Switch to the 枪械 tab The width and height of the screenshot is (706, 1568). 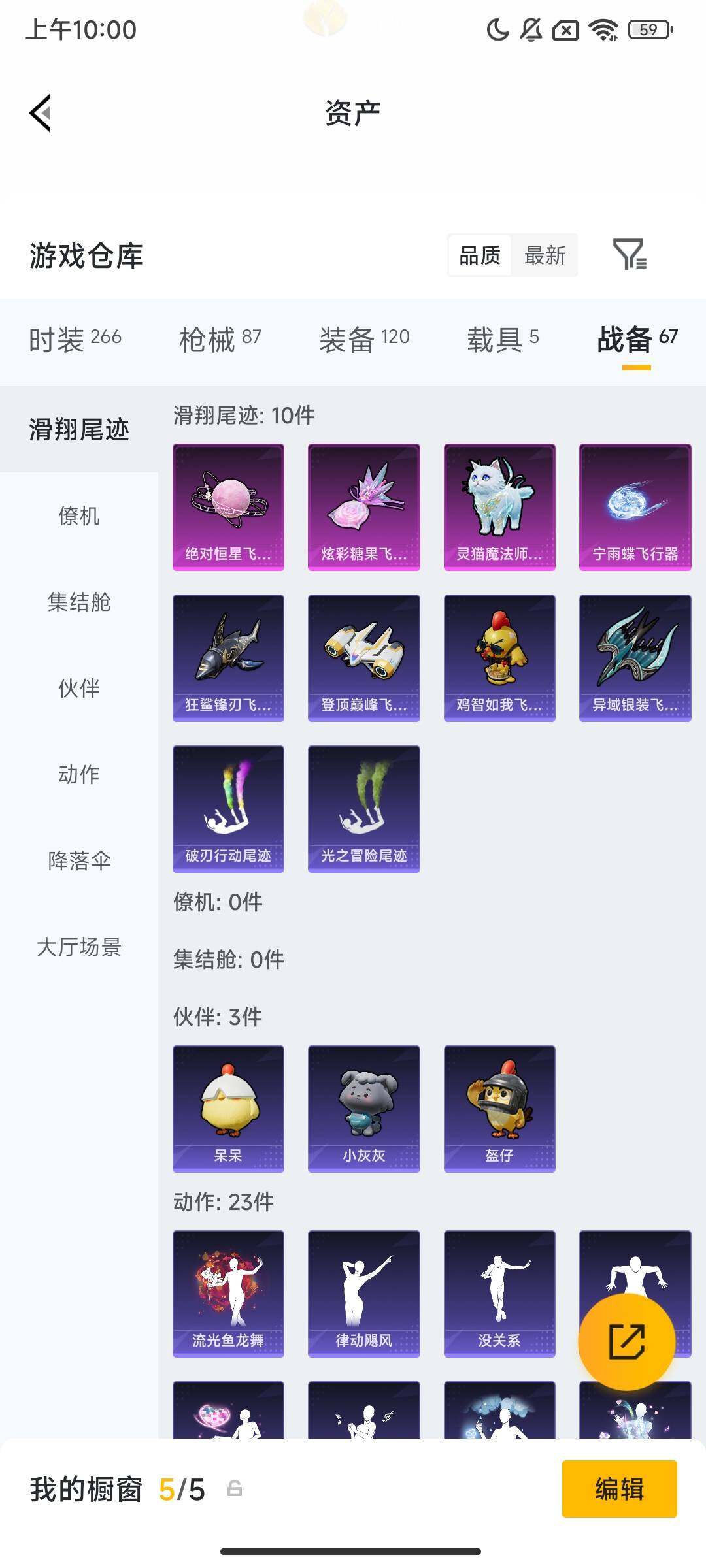tap(220, 339)
